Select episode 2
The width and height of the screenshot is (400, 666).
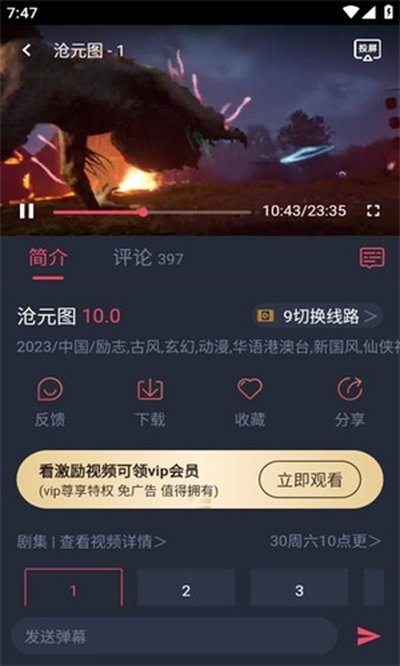(x=186, y=590)
